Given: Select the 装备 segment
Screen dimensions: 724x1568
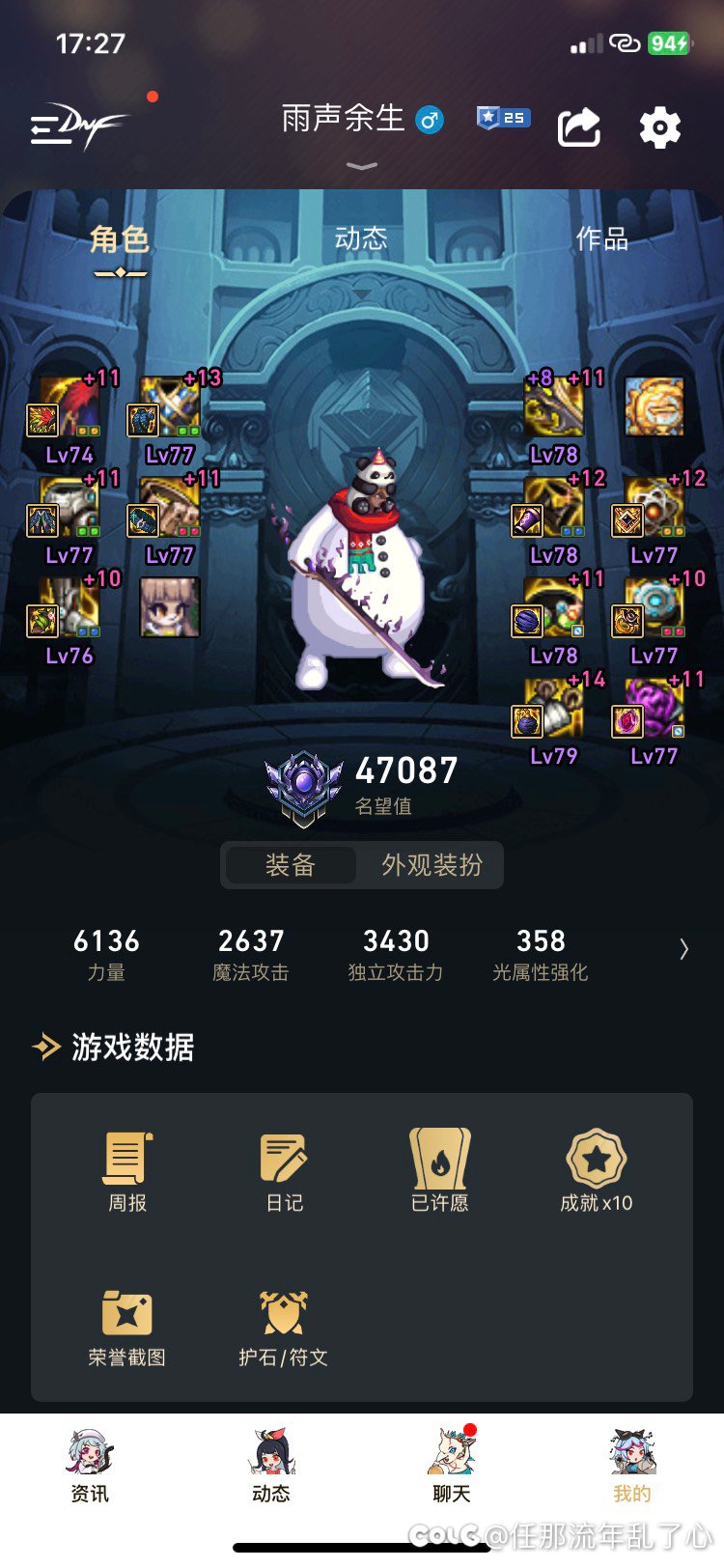Looking at the screenshot, I should (290, 865).
